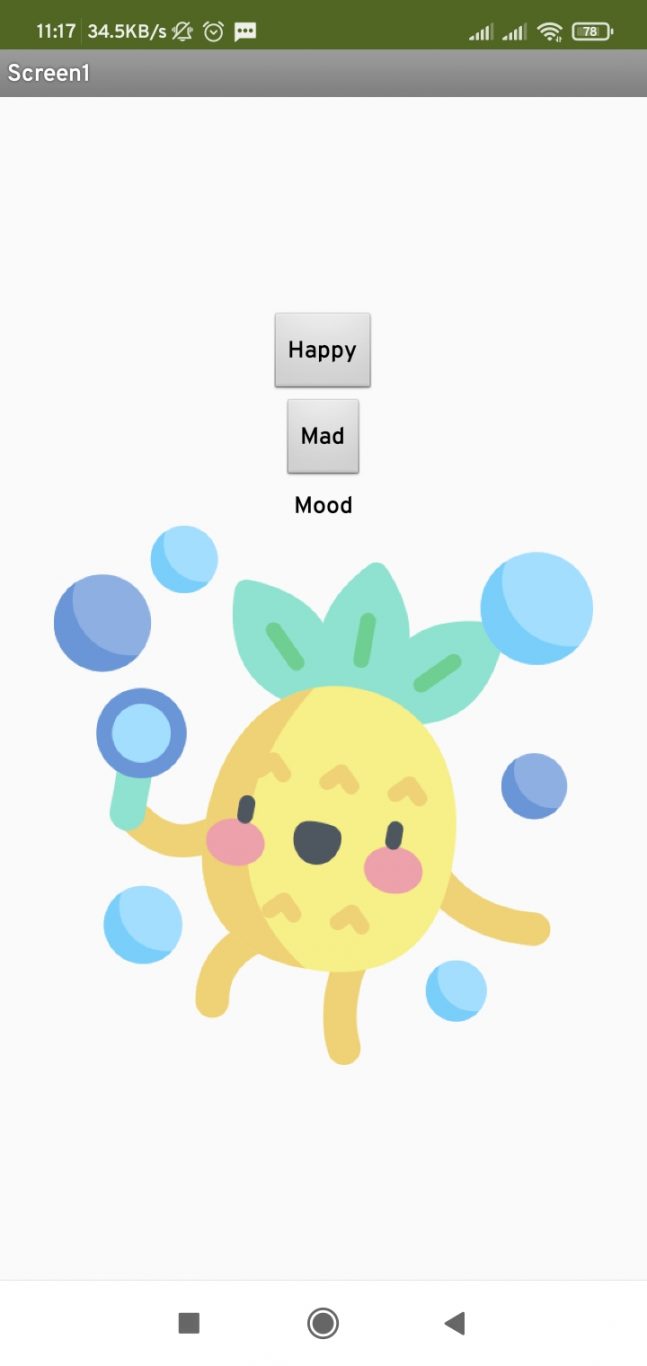Return to the home screen
The width and height of the screenshot is (647, 1366).
(x=323, y=1323)
